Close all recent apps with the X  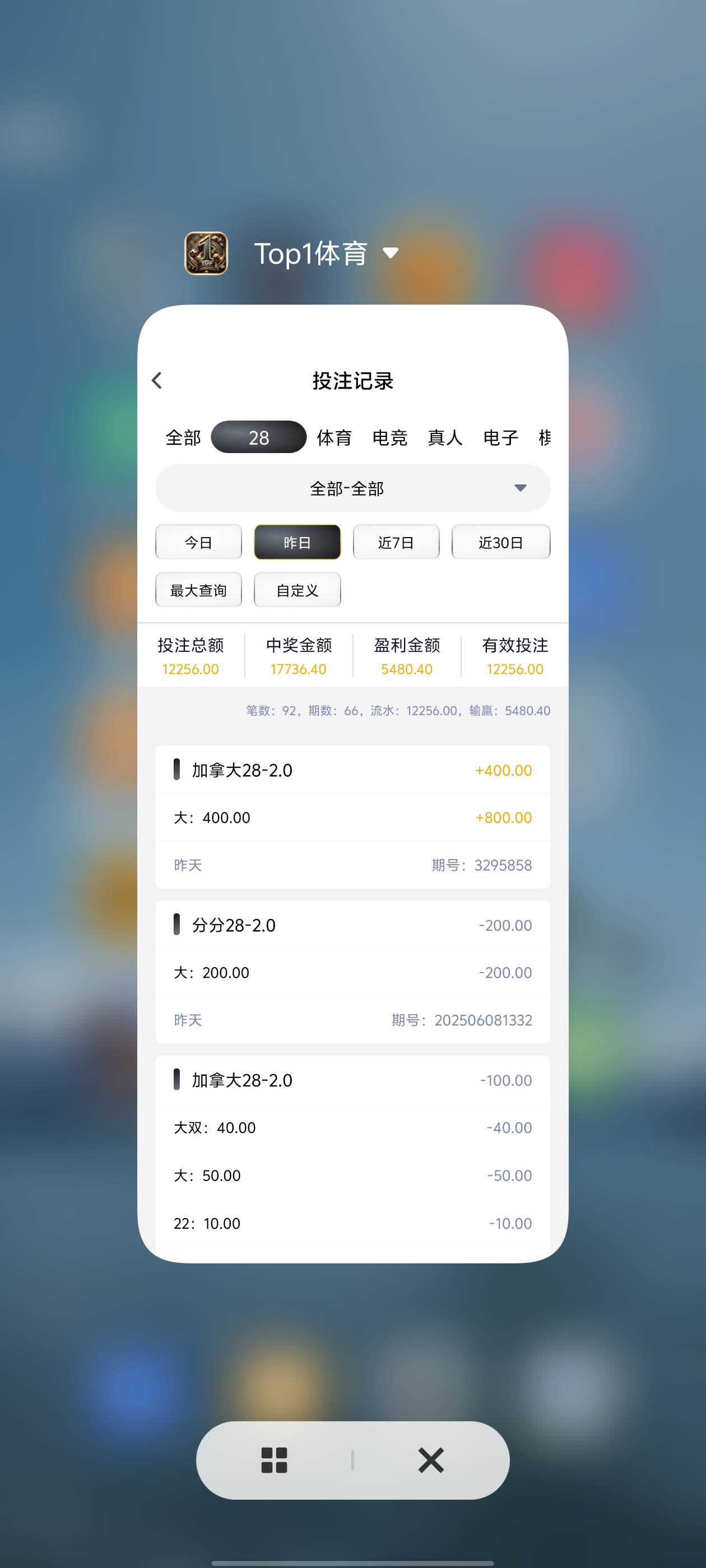coord(431,1460)
